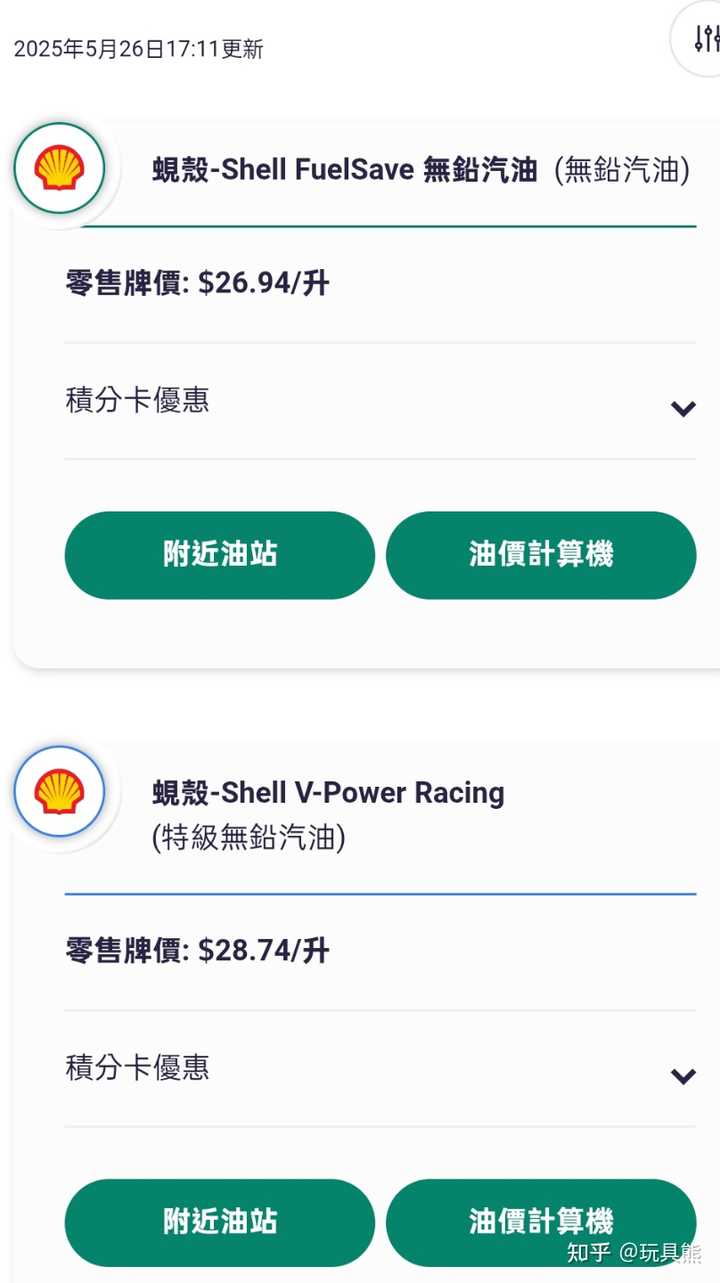Find 附近油站 for Shell V-Power Racing
This screenshot has width=720, height=1283.
click(220, 1222)
